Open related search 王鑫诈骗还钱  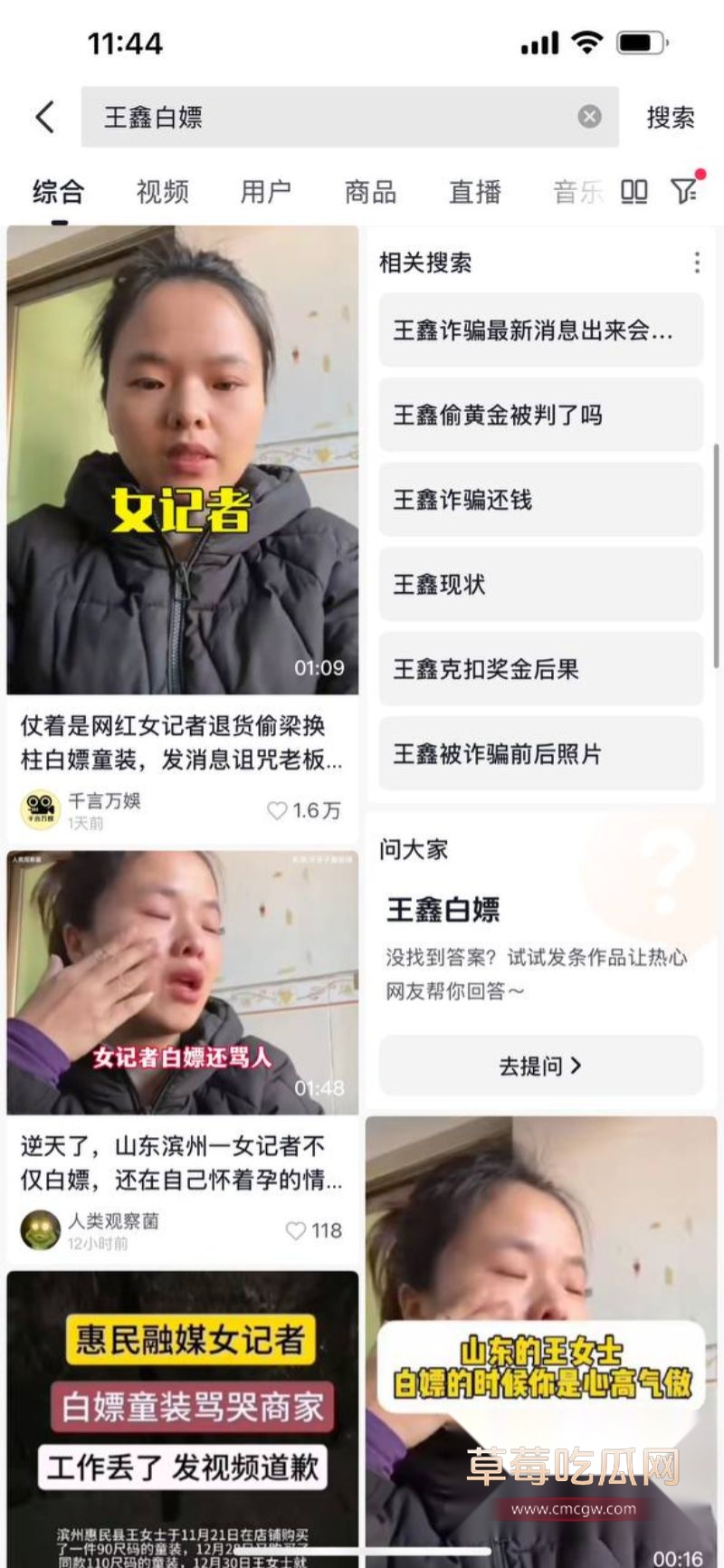(540, 500)
